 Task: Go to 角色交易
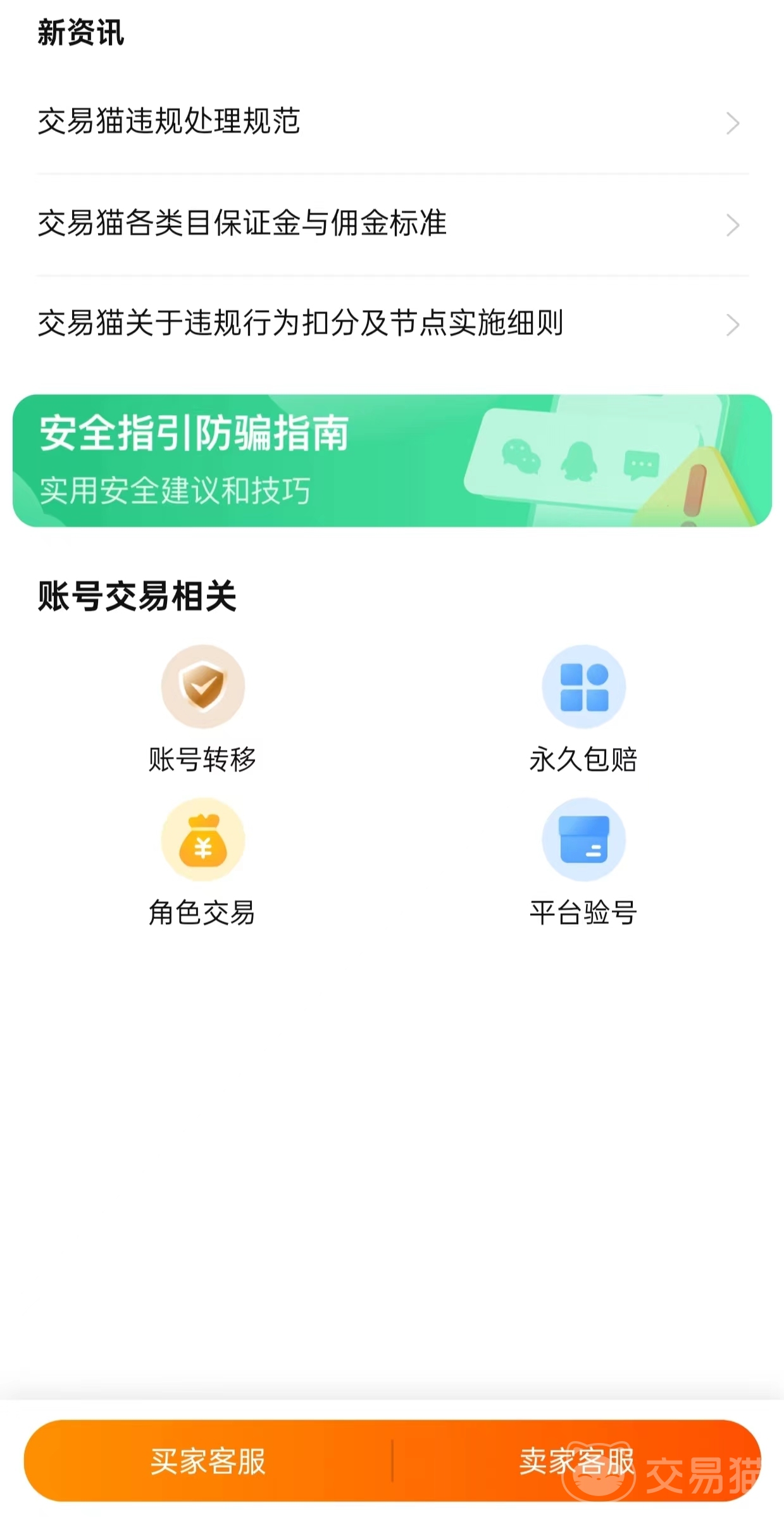[202, 862]
